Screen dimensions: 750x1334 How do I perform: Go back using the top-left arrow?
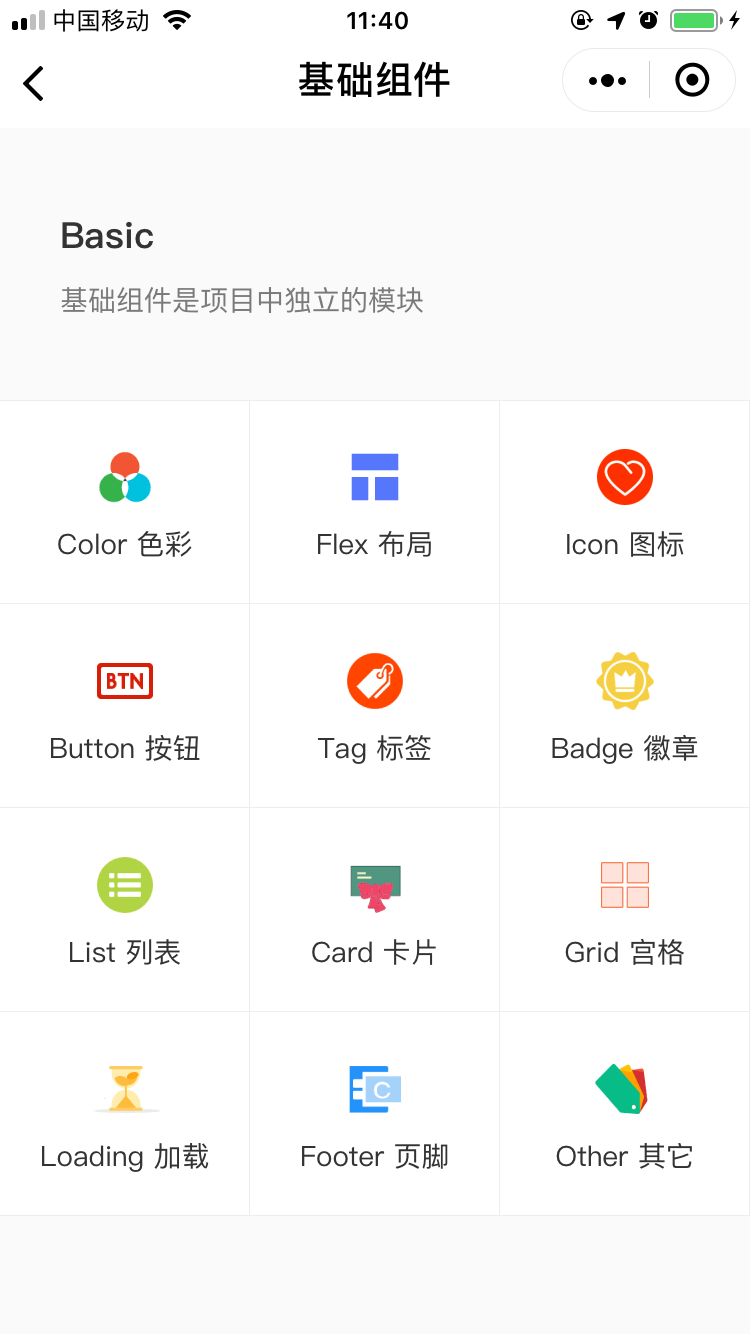(34, 83)
